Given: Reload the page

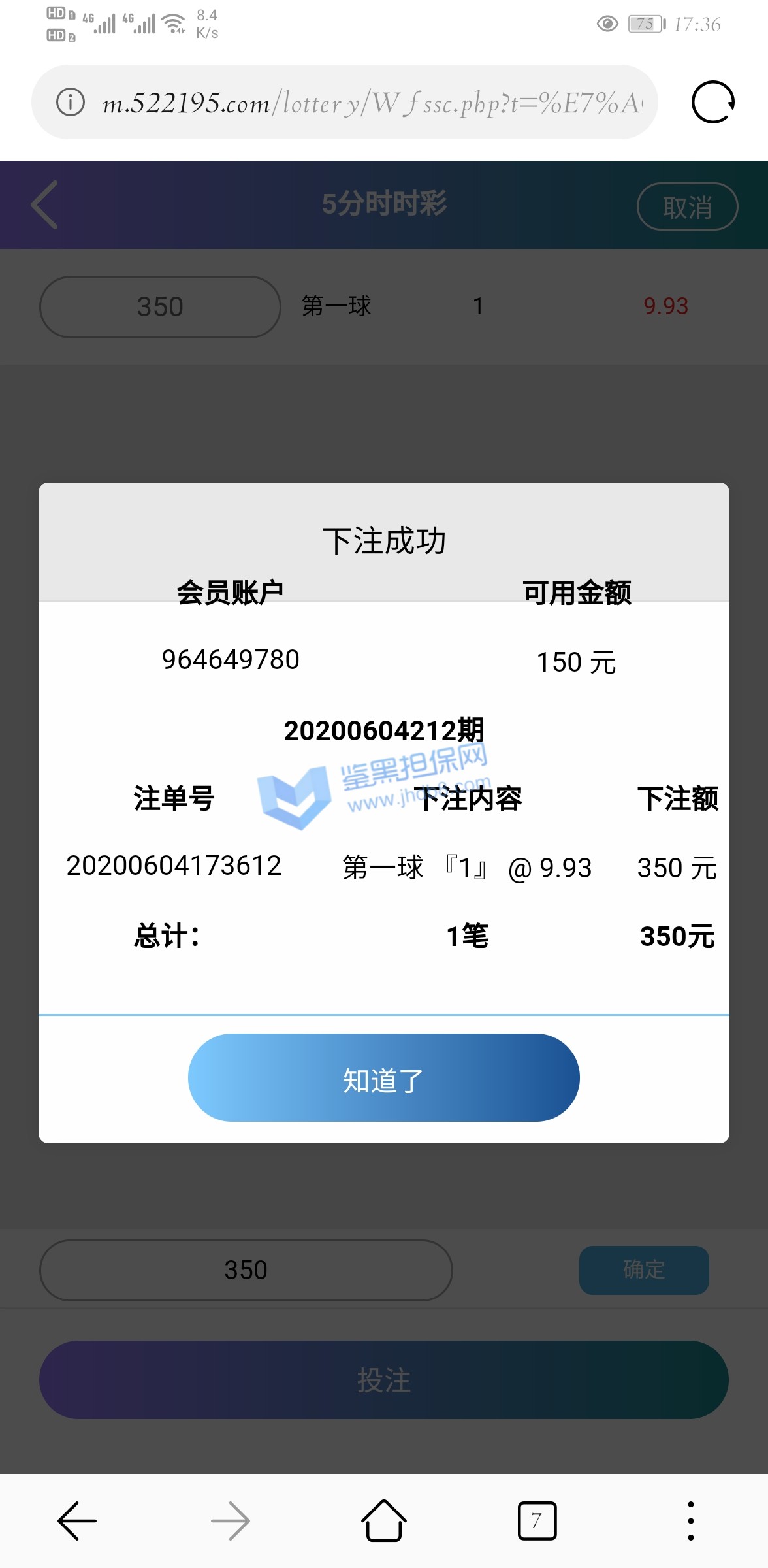Looking at the screenshot, I should [712, 102].
